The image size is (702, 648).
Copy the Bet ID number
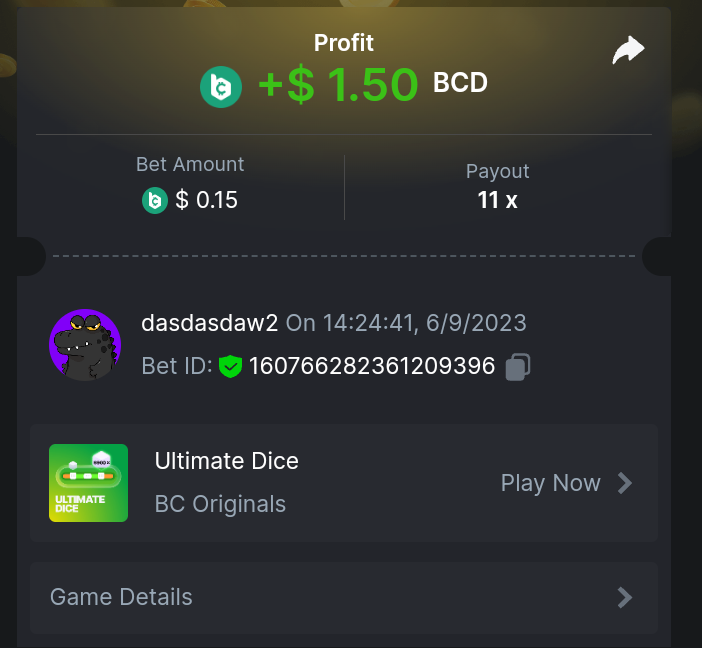[517, 367]
